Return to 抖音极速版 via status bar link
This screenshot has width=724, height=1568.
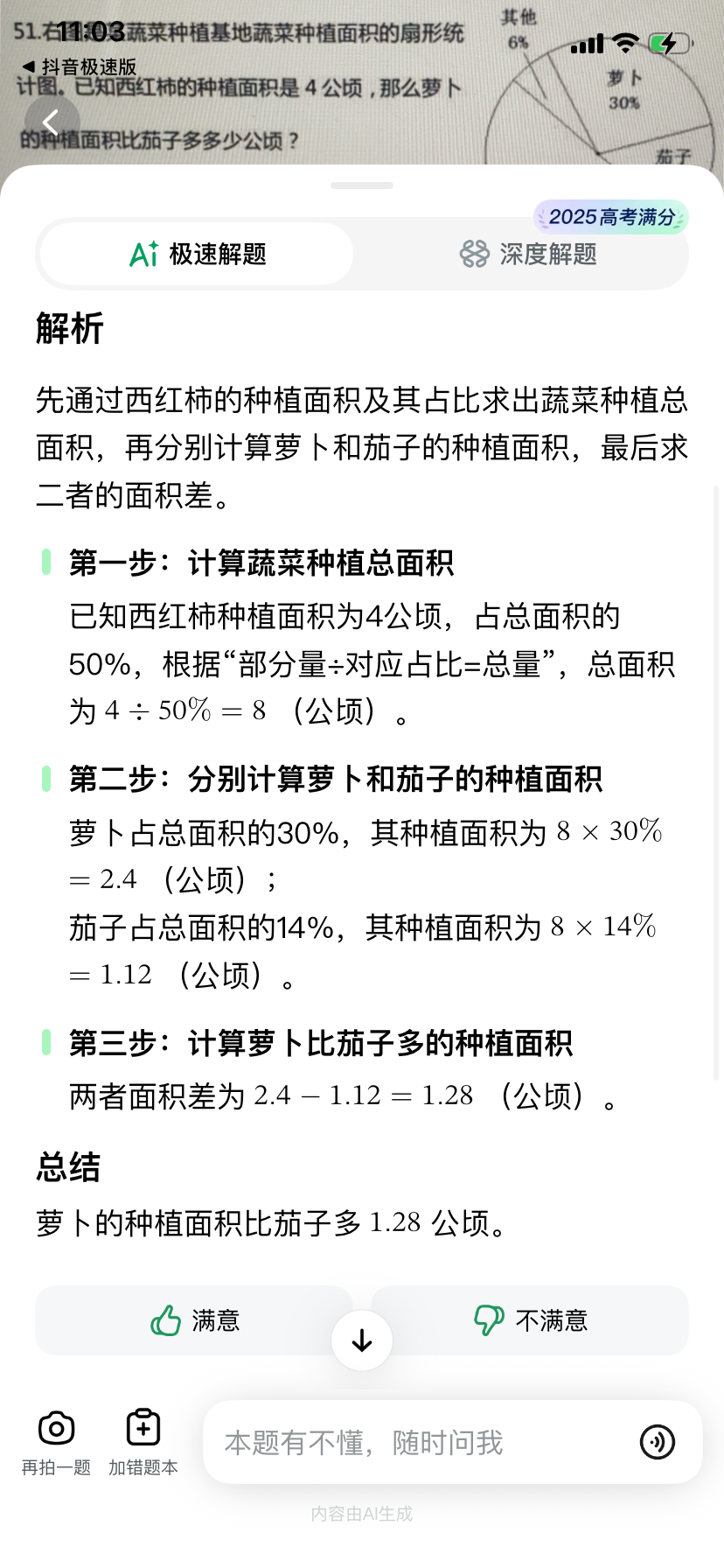(x=79, y=66)
